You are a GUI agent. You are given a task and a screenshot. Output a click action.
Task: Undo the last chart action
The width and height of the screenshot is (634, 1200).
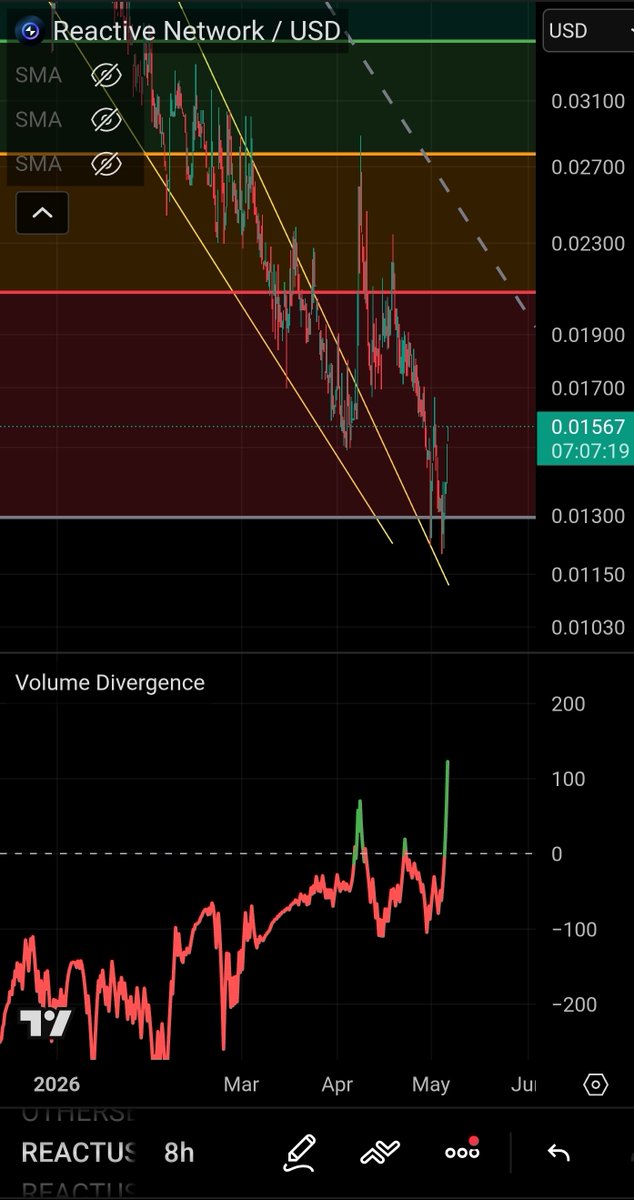(558, 1153)
